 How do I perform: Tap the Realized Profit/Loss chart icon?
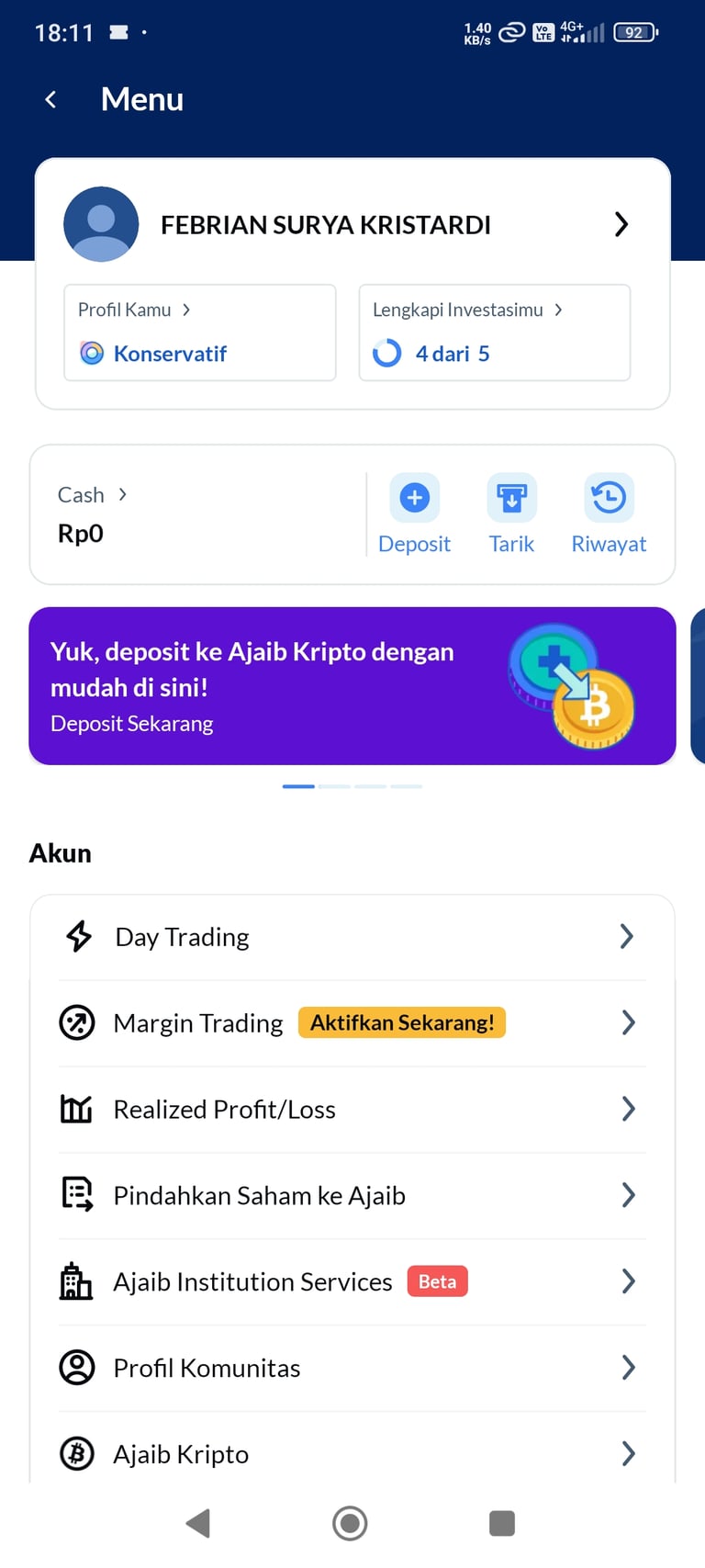pyautogui.click(x=77, y=1109)
